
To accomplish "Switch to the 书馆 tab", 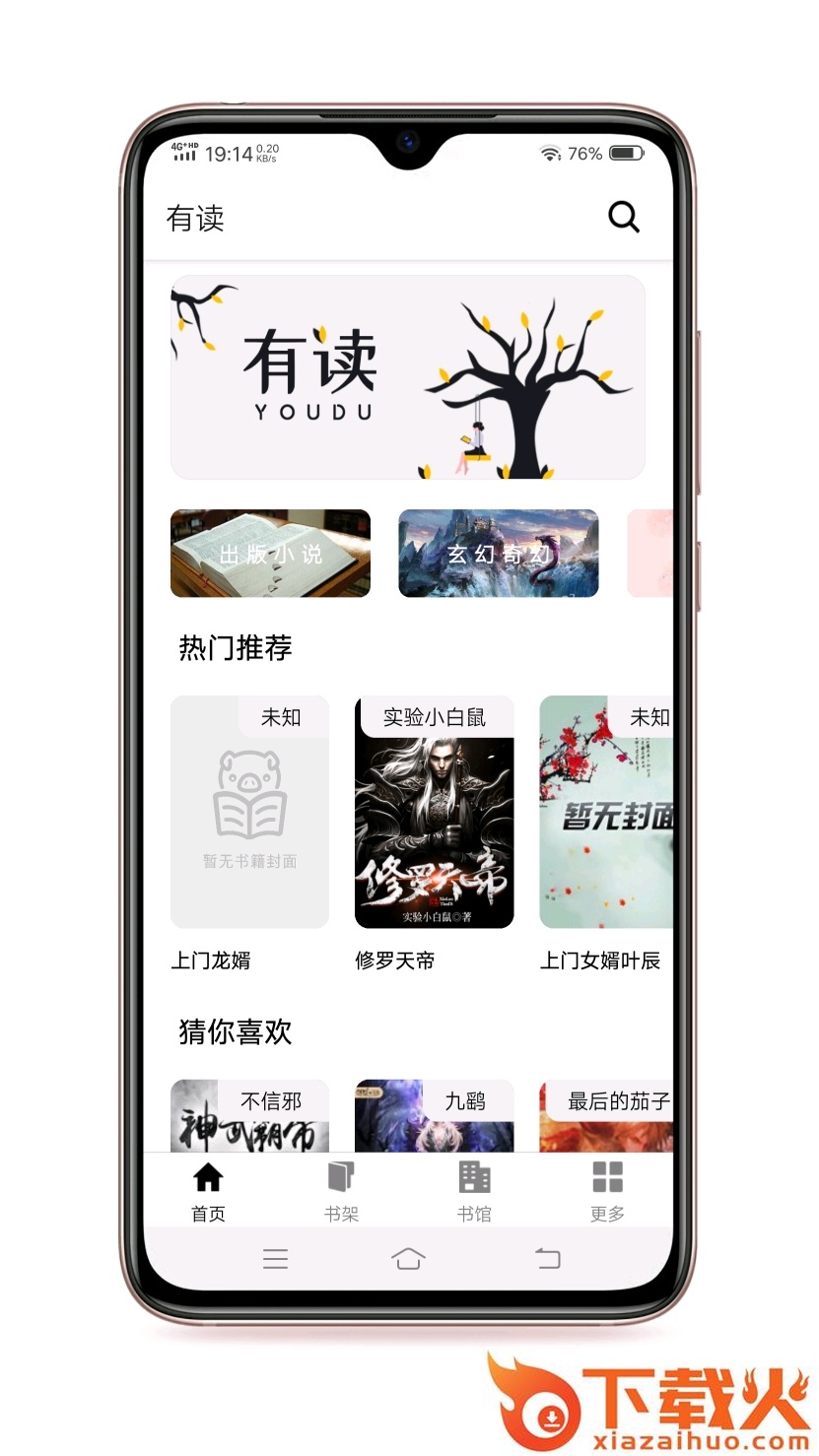I will point(474,1190).
